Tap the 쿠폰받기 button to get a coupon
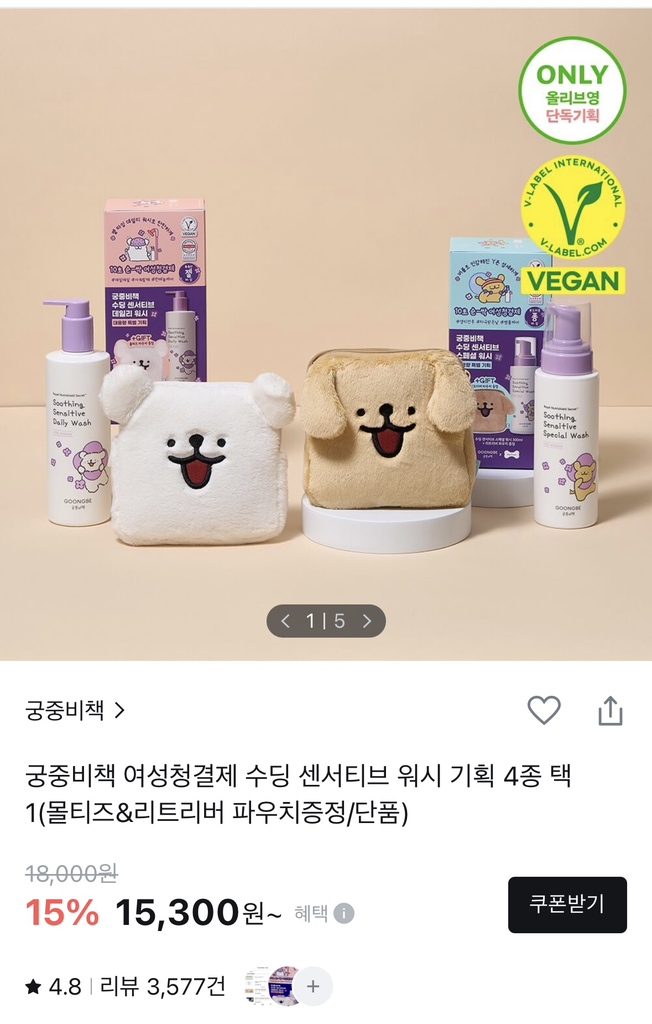Screen dimensions: 652x1024 click(567, 905)
